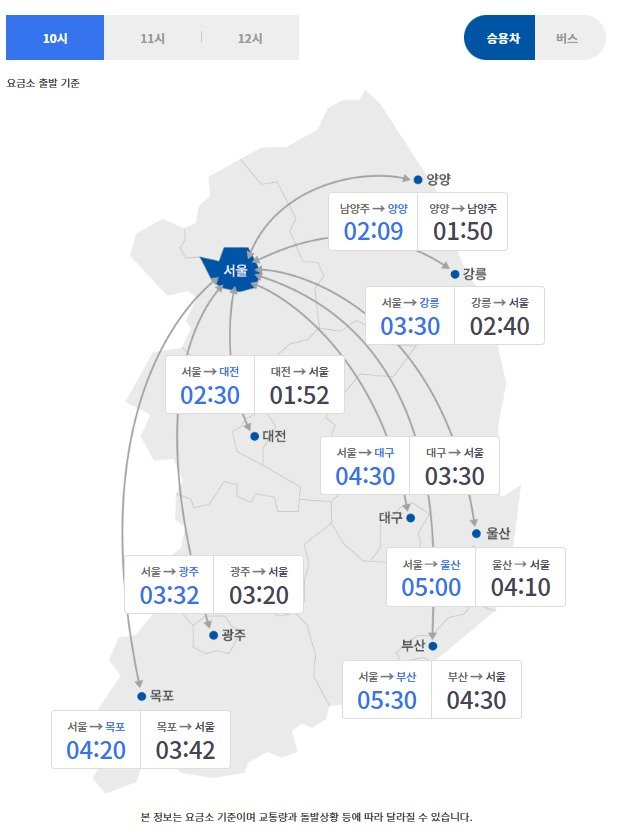
Task: Switch to the 12시 tab
Action: 249,38
